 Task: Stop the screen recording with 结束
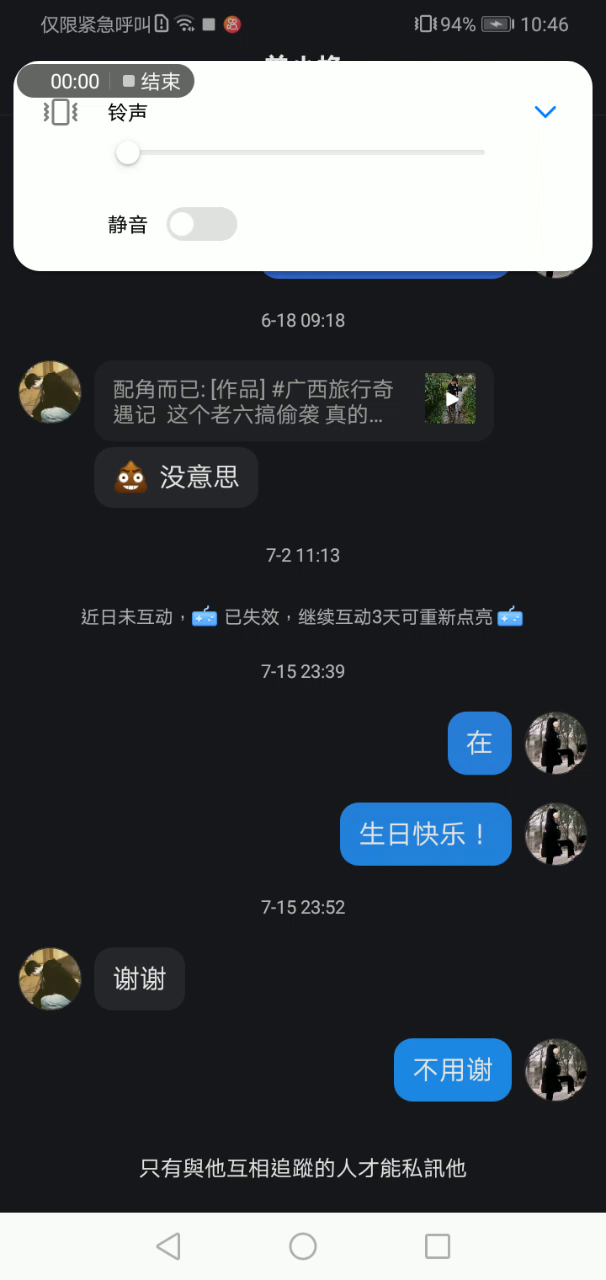(x=151, y=81)
